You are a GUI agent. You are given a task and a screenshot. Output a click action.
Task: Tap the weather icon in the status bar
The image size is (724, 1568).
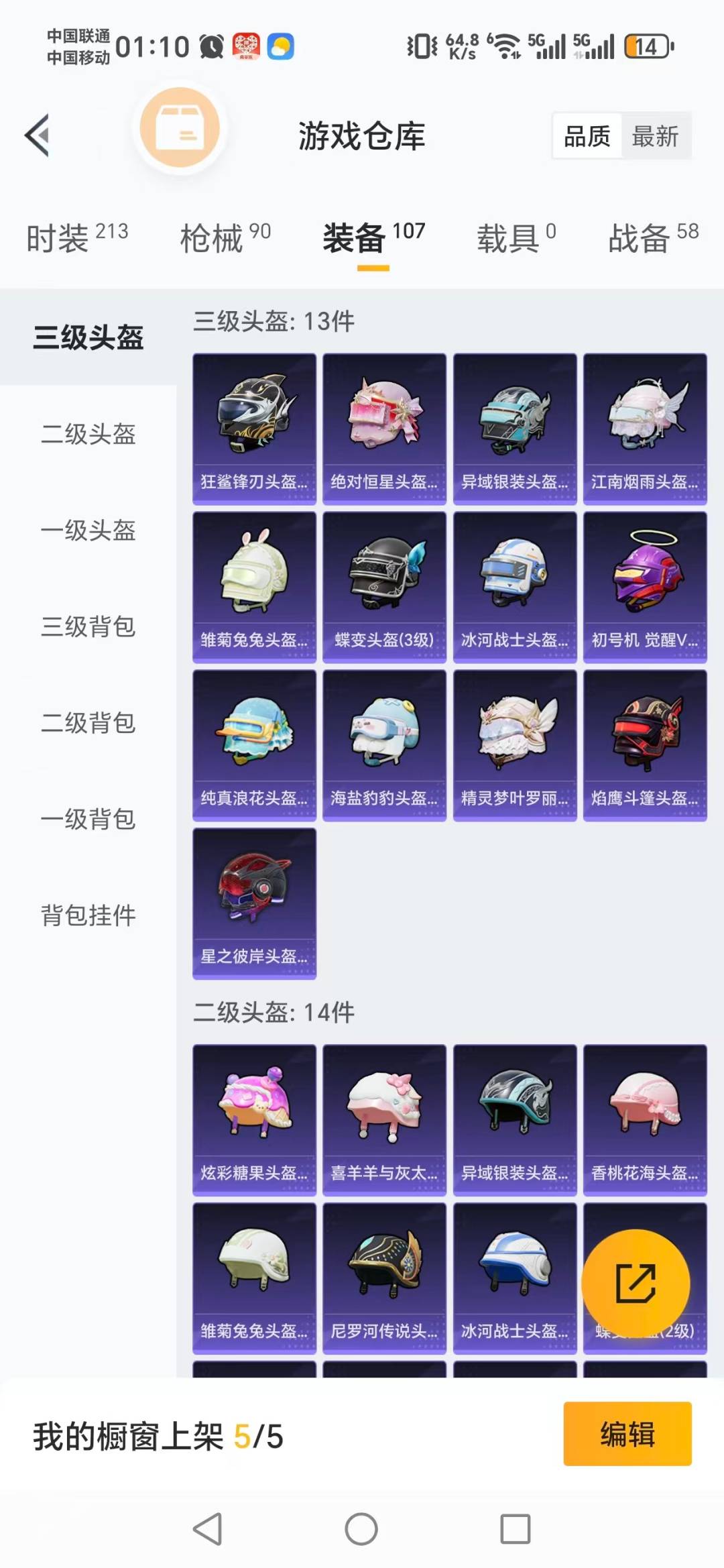(279, 45)
